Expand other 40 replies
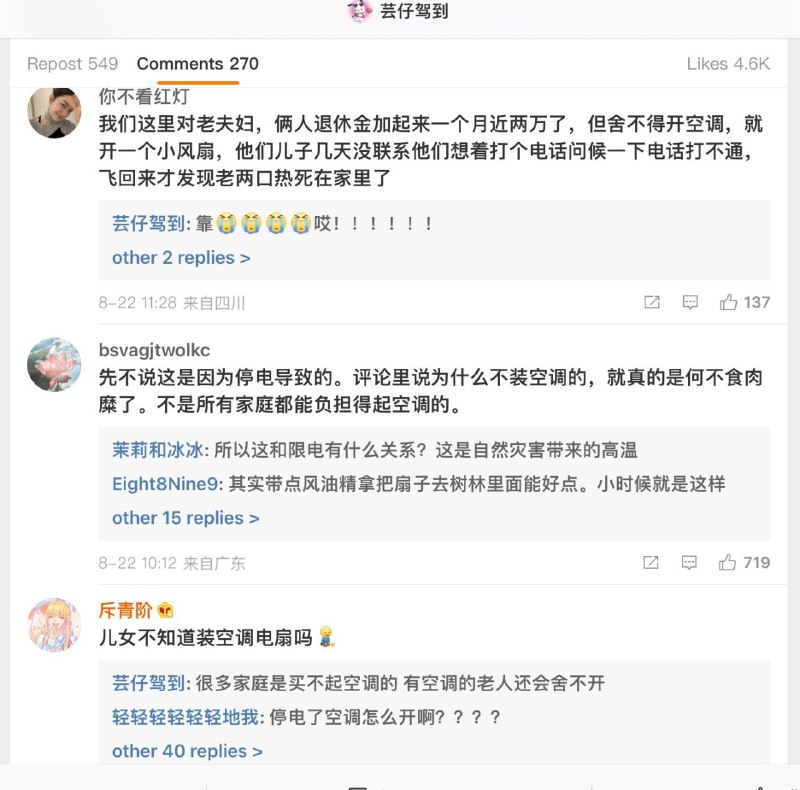The width and height of the screenshot is (800, 790). tap(187, 751)
